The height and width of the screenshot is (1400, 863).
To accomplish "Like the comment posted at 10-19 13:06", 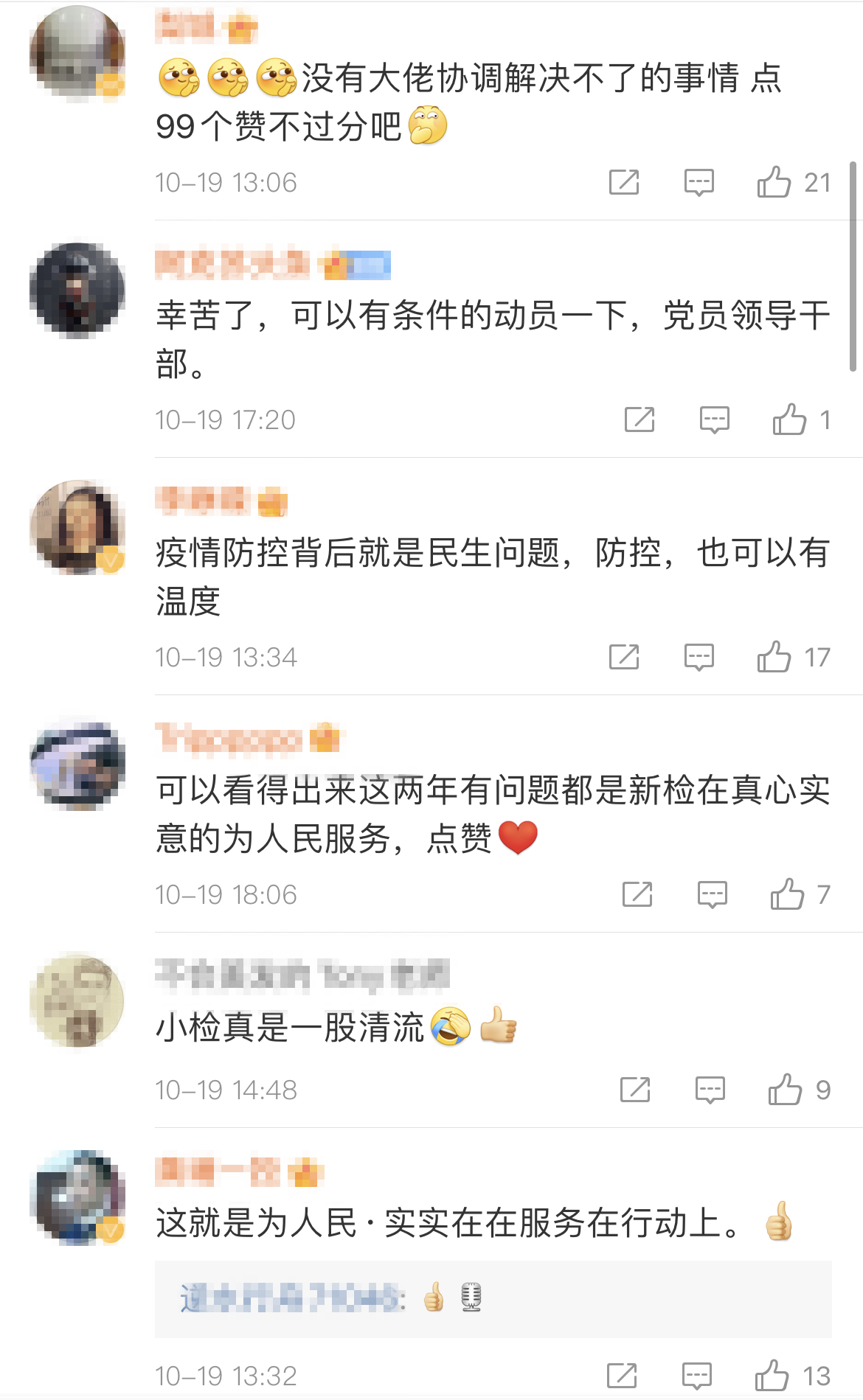I will pyautogui.click(x=774, y=182).
